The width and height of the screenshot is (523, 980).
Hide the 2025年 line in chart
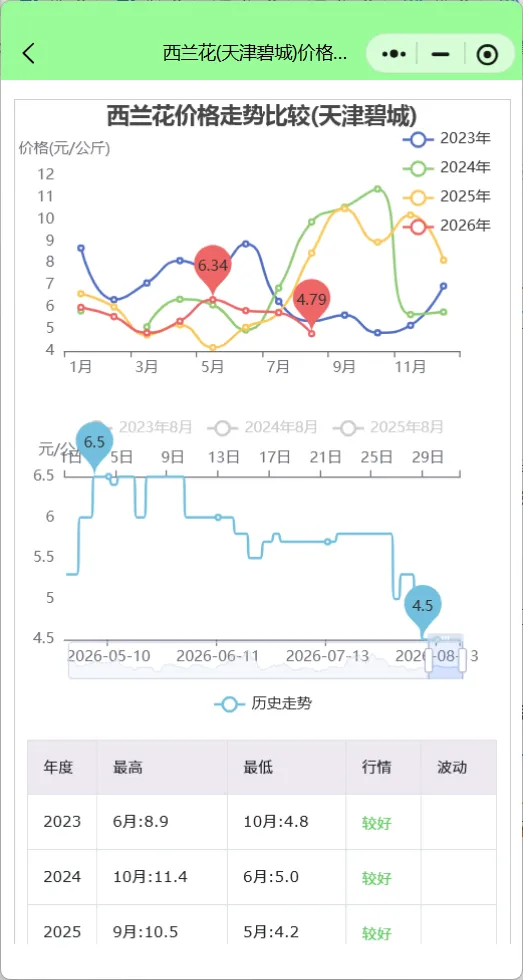447,197
